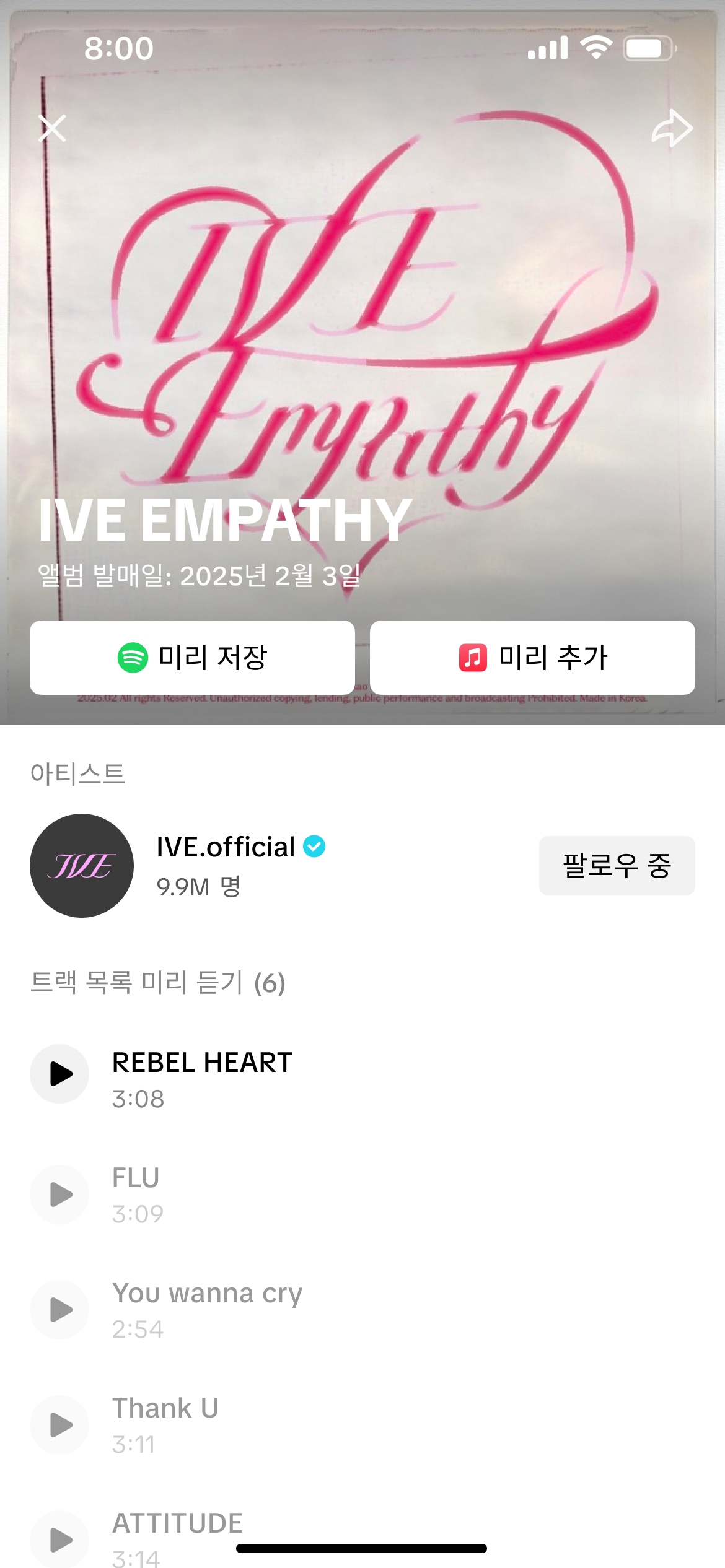Play the REBEL HEART preview

[x=60, y=1074]
